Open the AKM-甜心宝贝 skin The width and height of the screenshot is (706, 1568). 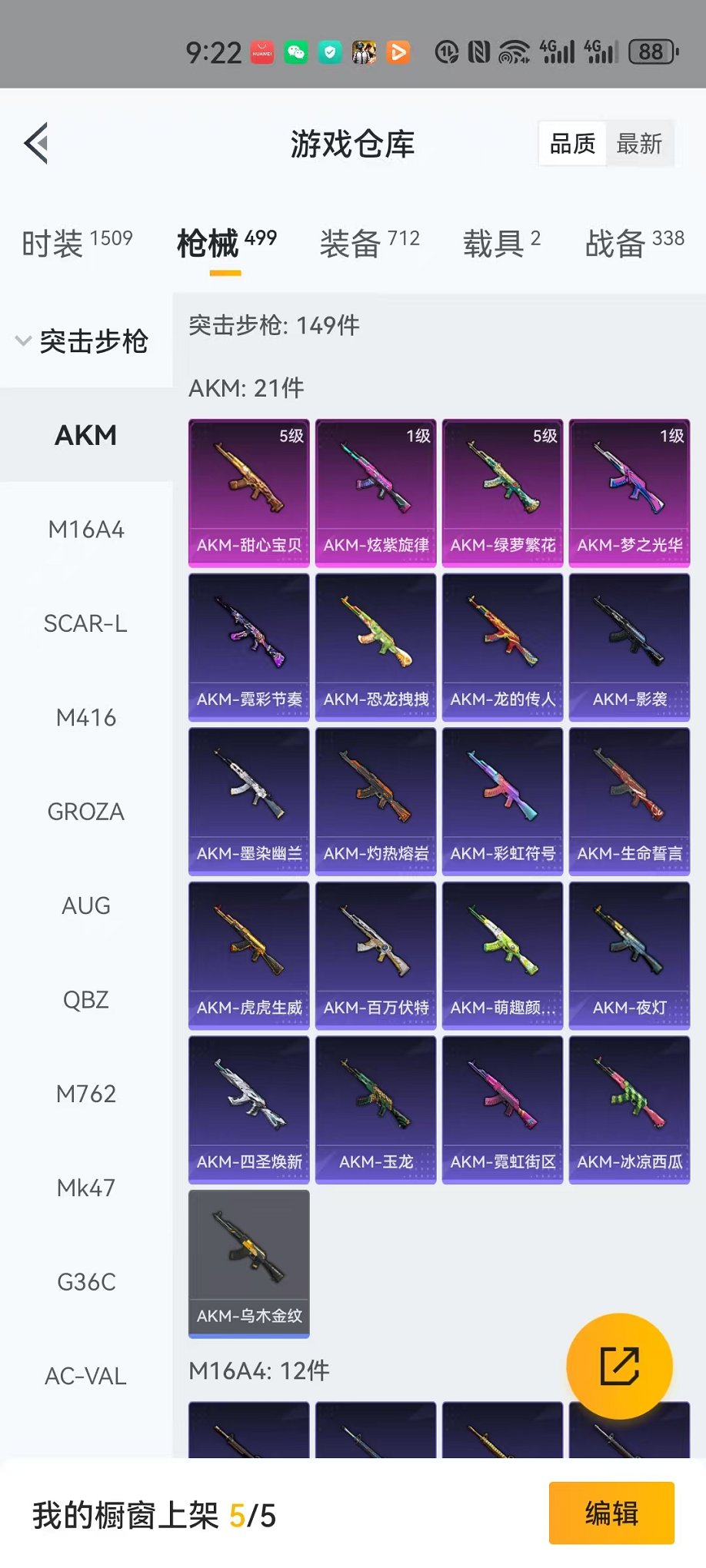[x=249, y=493]
